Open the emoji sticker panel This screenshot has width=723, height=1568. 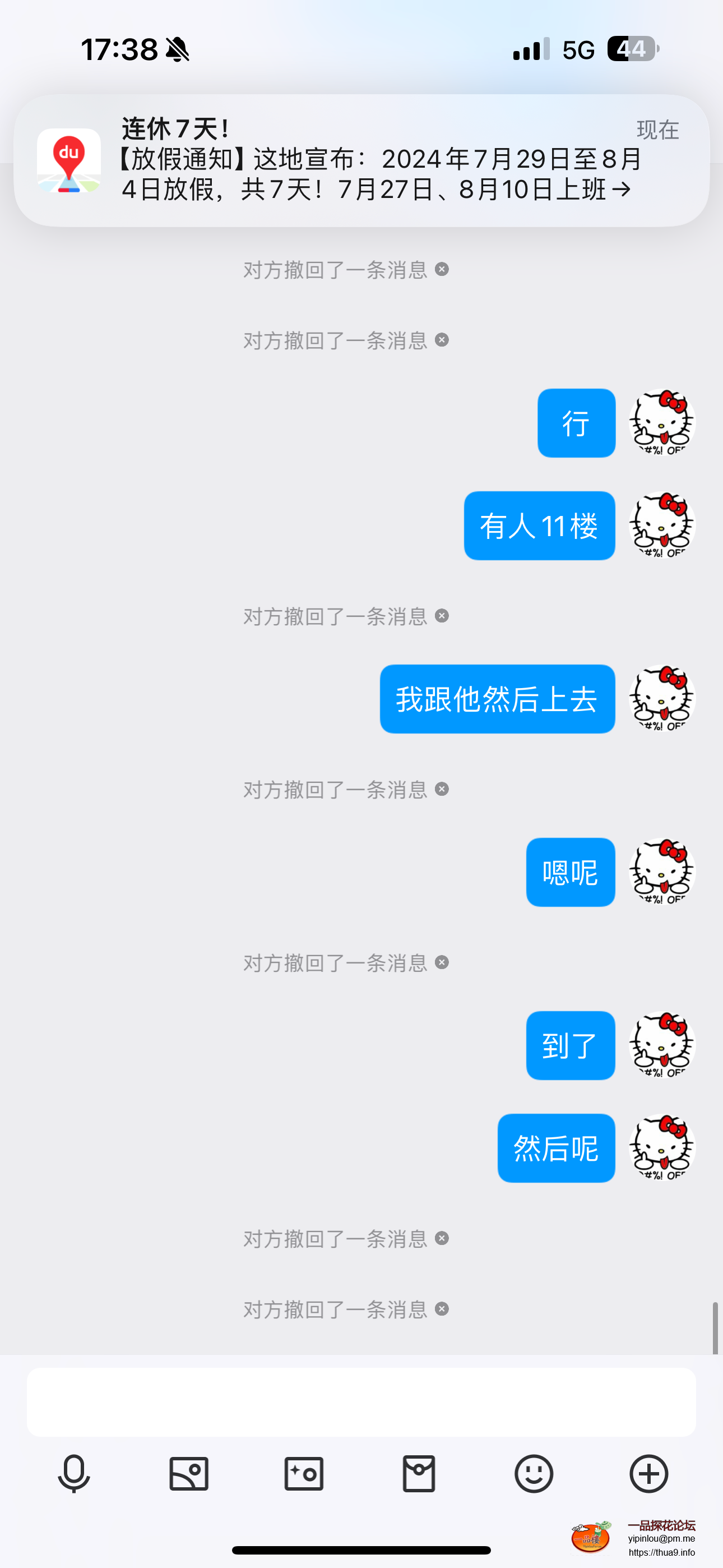[534, 1474]
